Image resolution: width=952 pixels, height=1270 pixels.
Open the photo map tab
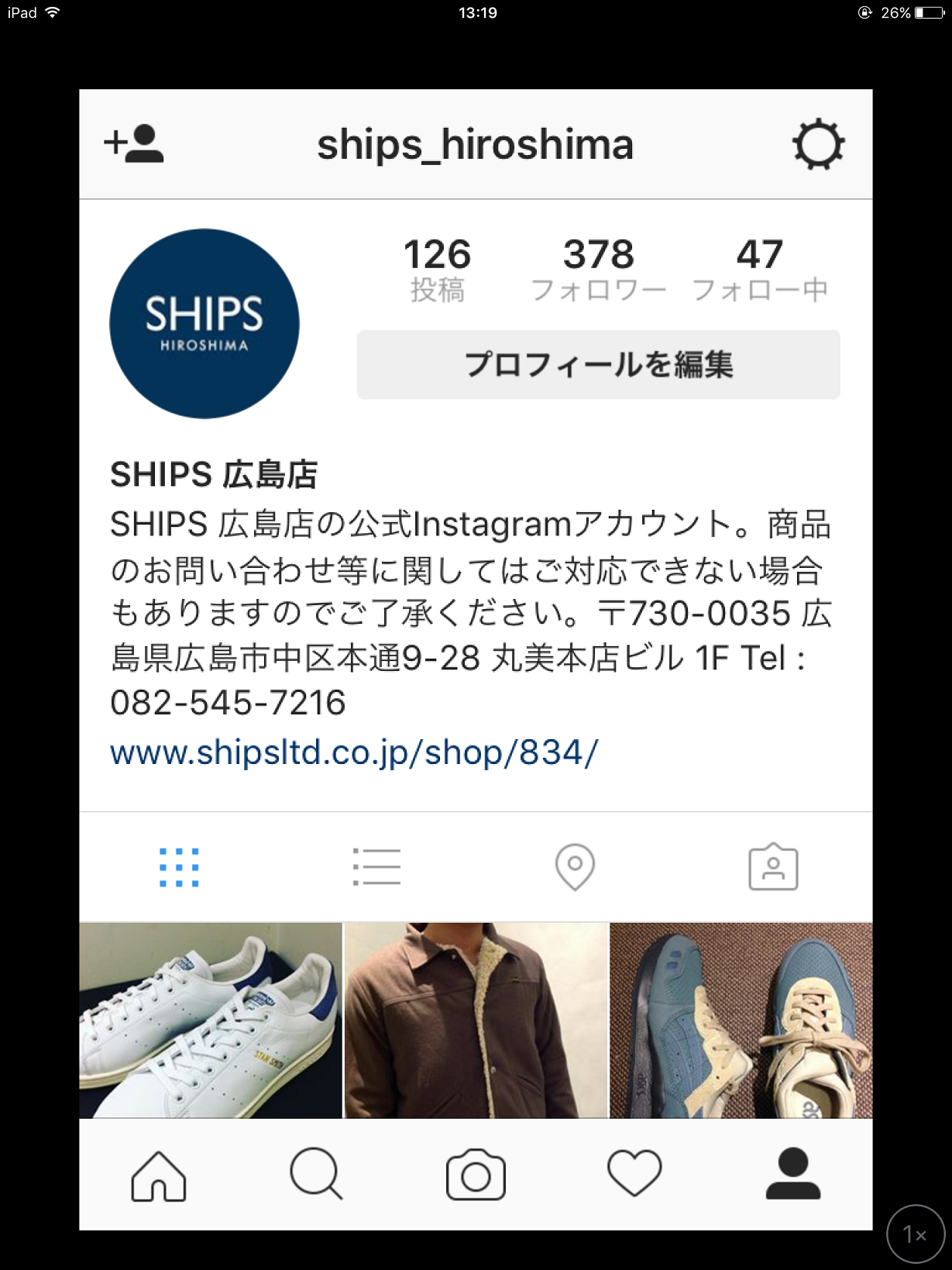(575, 867)
